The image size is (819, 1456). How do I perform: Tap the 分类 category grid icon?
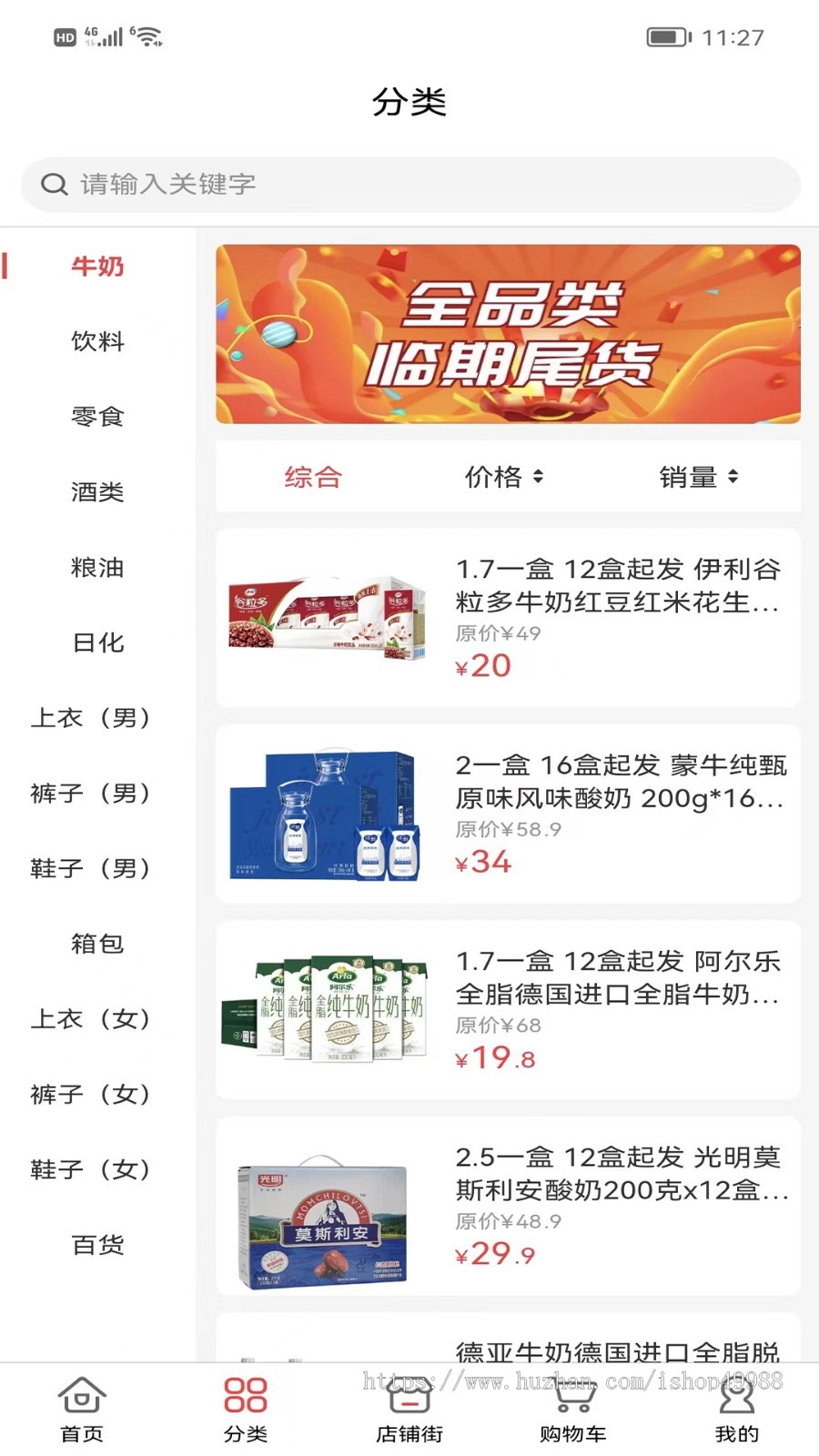(245, 1395)
